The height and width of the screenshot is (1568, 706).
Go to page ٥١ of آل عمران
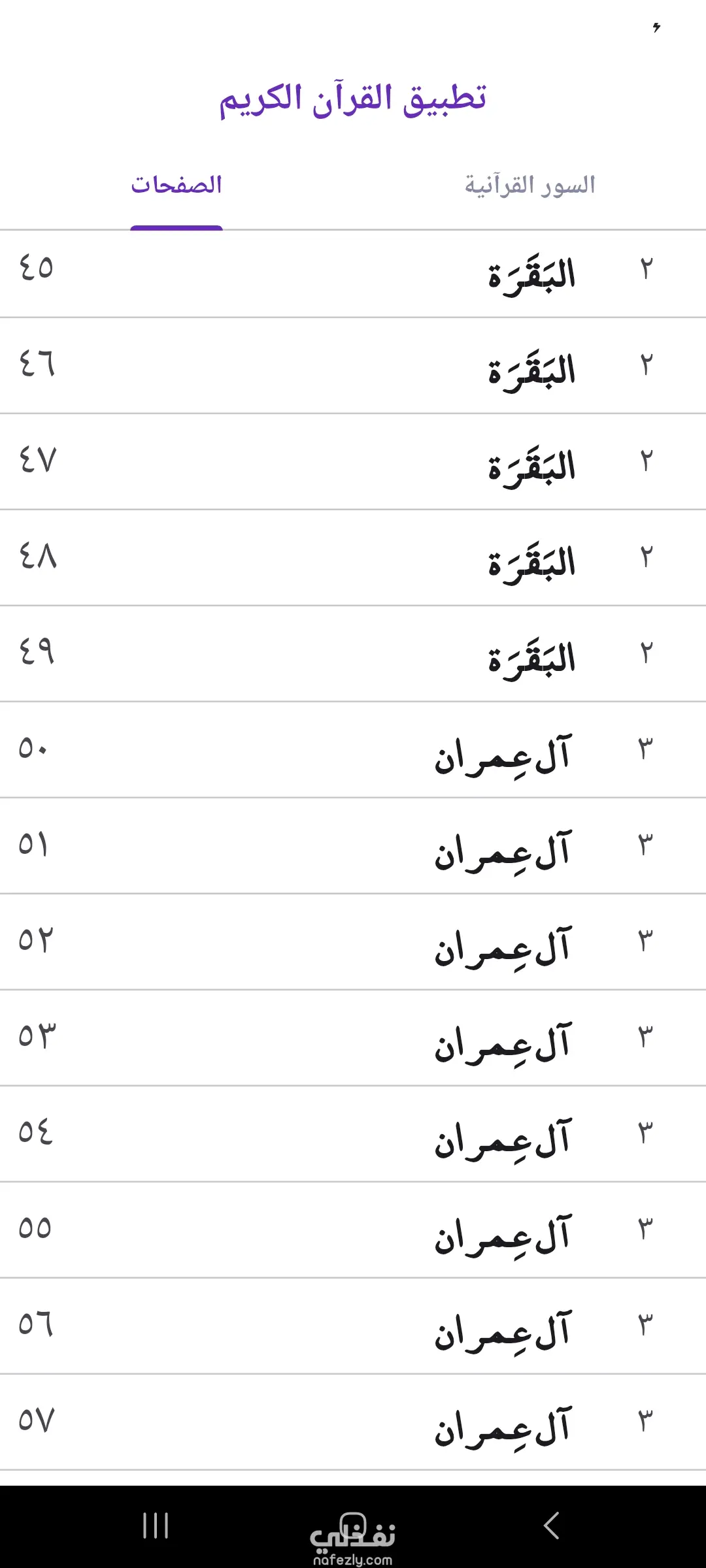(x=353, y=846)
